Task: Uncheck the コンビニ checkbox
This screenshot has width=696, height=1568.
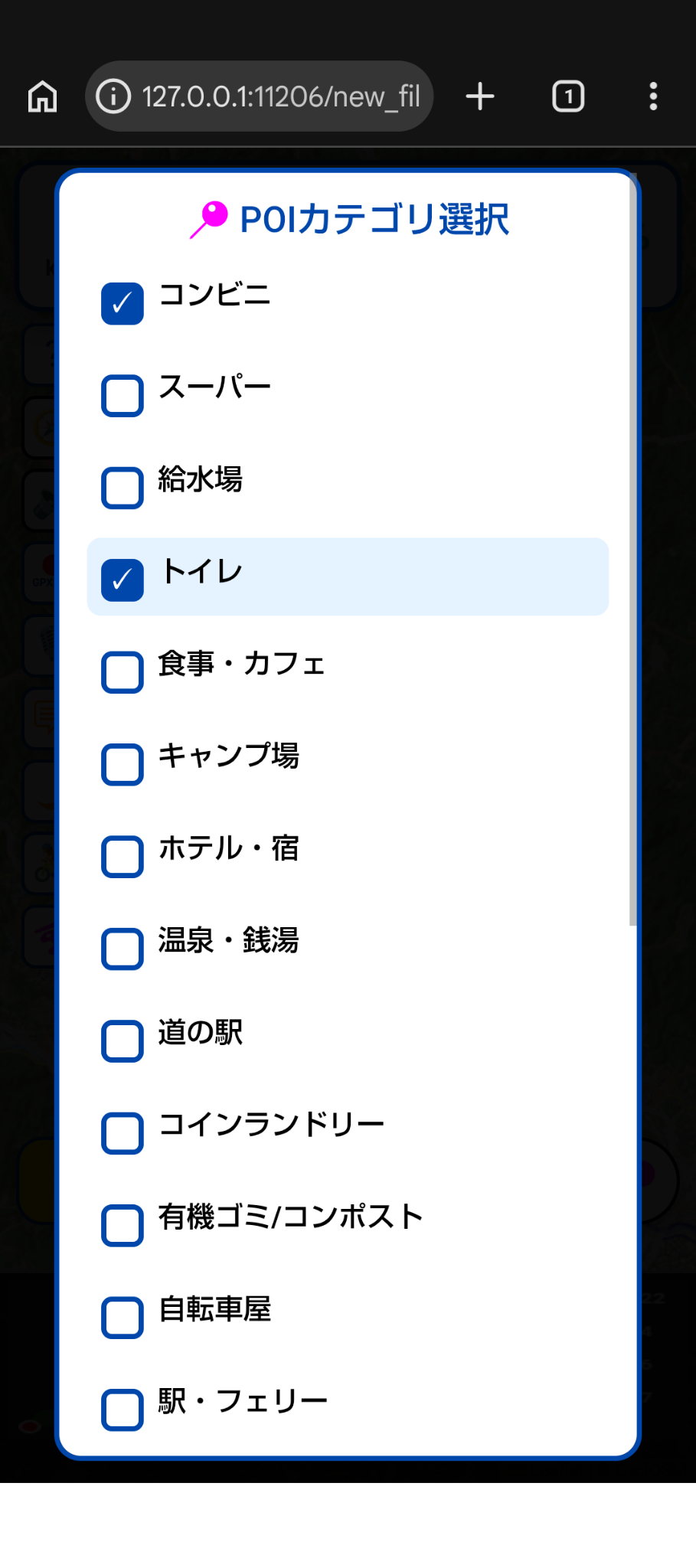Action: coord(123,303)
